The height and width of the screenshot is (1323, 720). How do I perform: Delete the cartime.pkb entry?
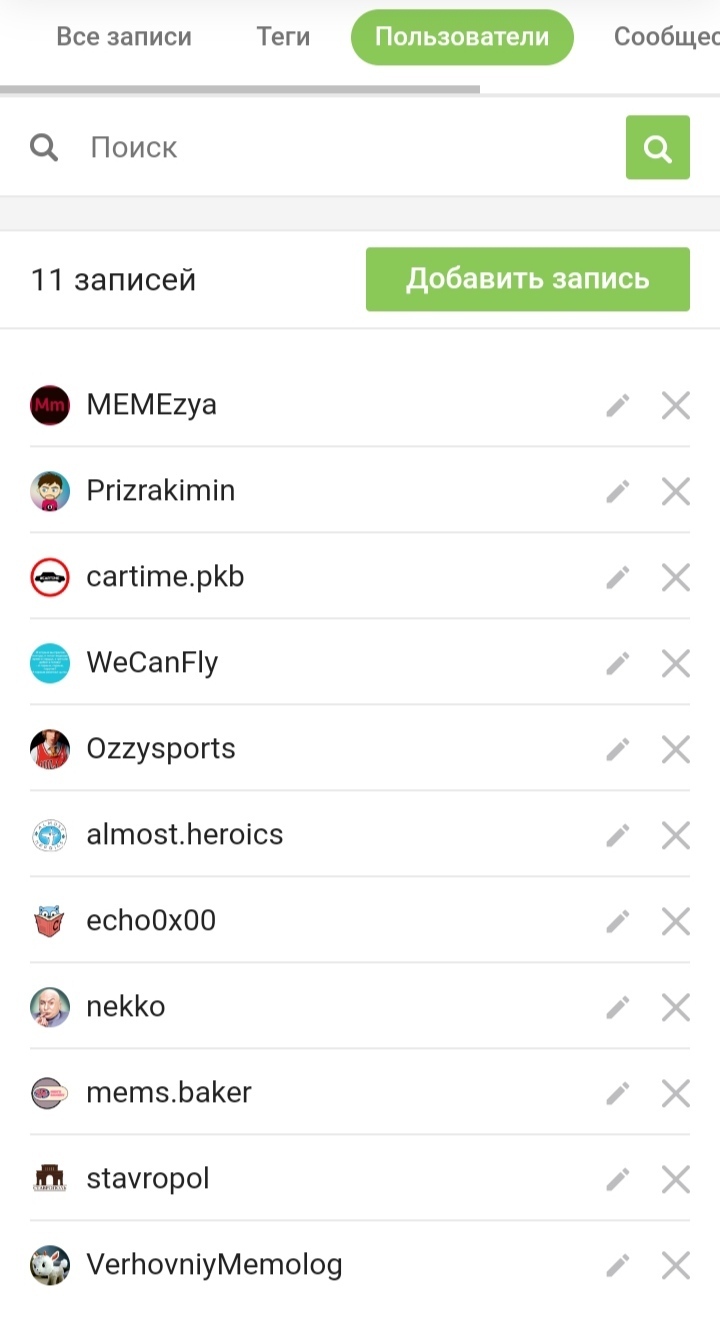click(x=676, y=577)
